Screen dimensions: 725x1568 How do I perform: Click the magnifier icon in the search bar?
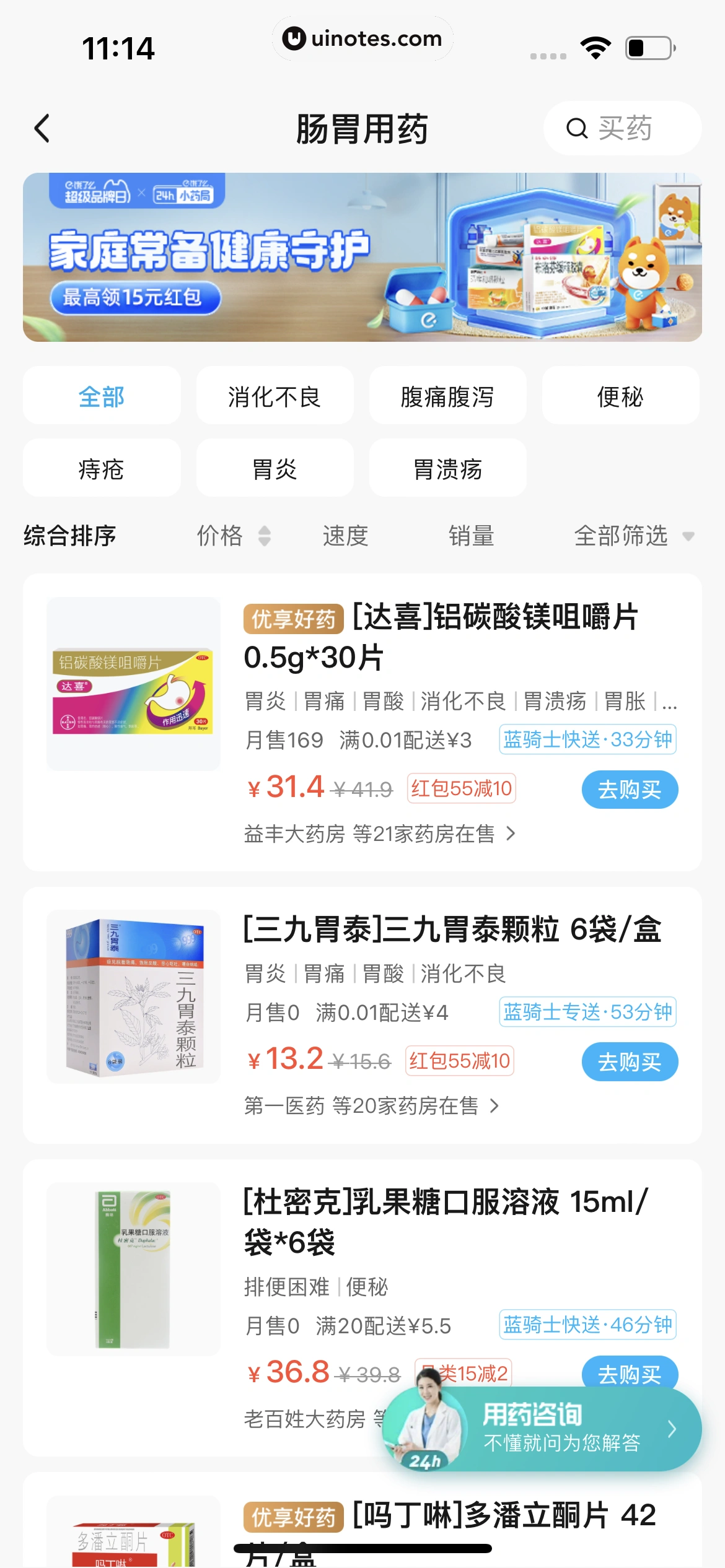[576, 128]
